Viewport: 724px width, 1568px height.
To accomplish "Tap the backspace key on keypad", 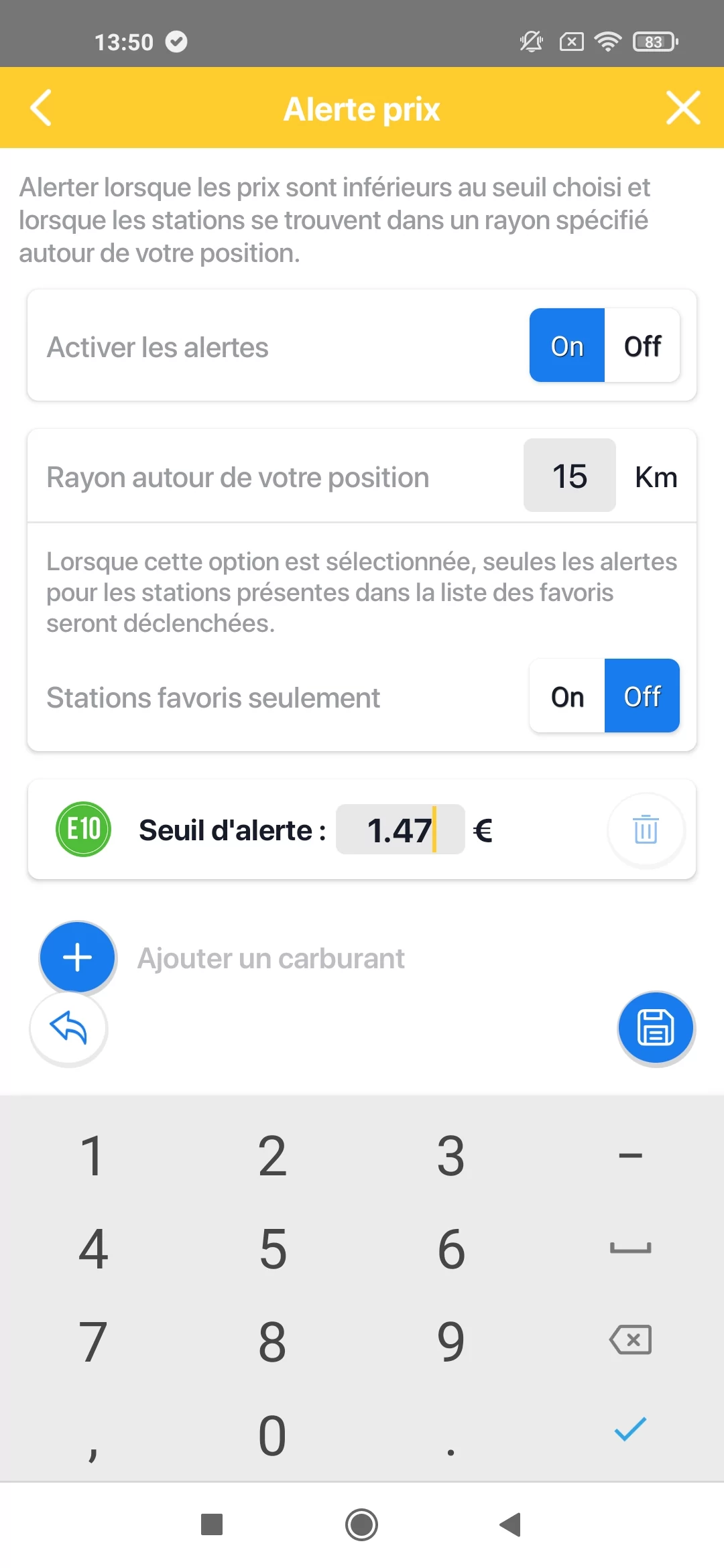I will 630,1340.
